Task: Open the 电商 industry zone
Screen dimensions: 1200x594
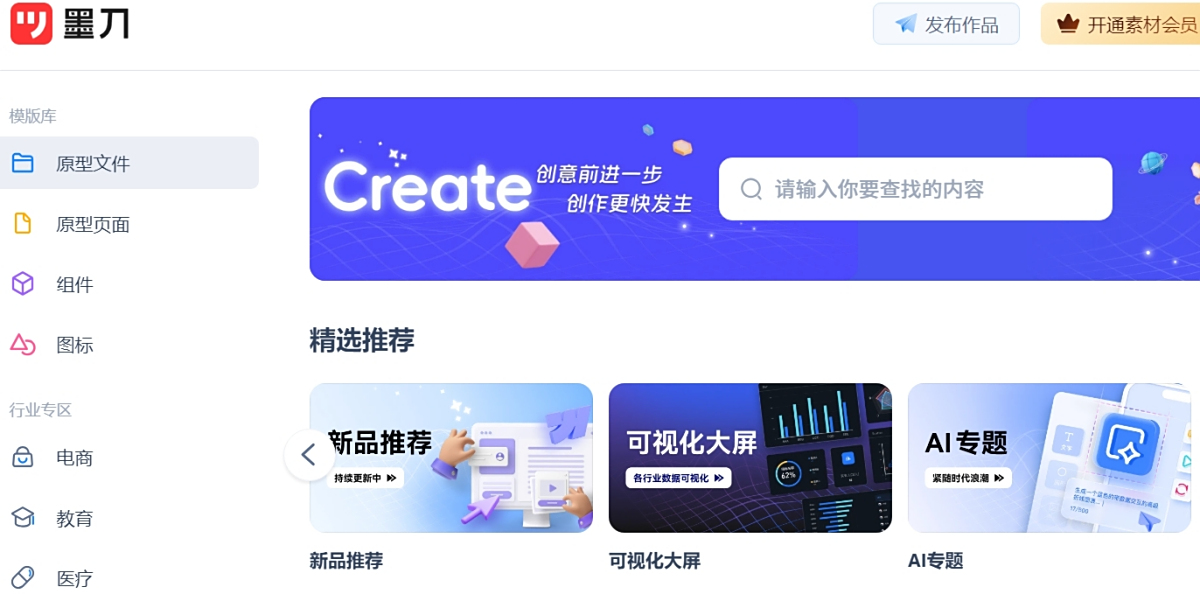Action: tap(75, 458)
